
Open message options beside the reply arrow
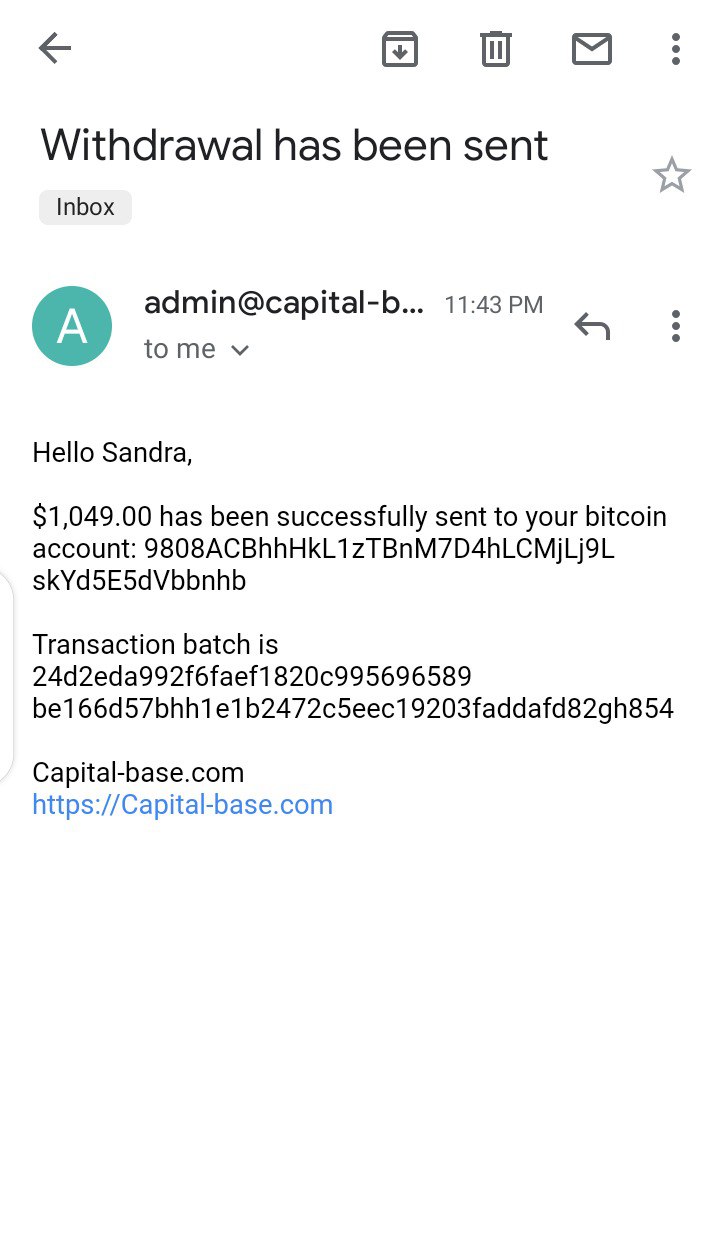point(676,326)
